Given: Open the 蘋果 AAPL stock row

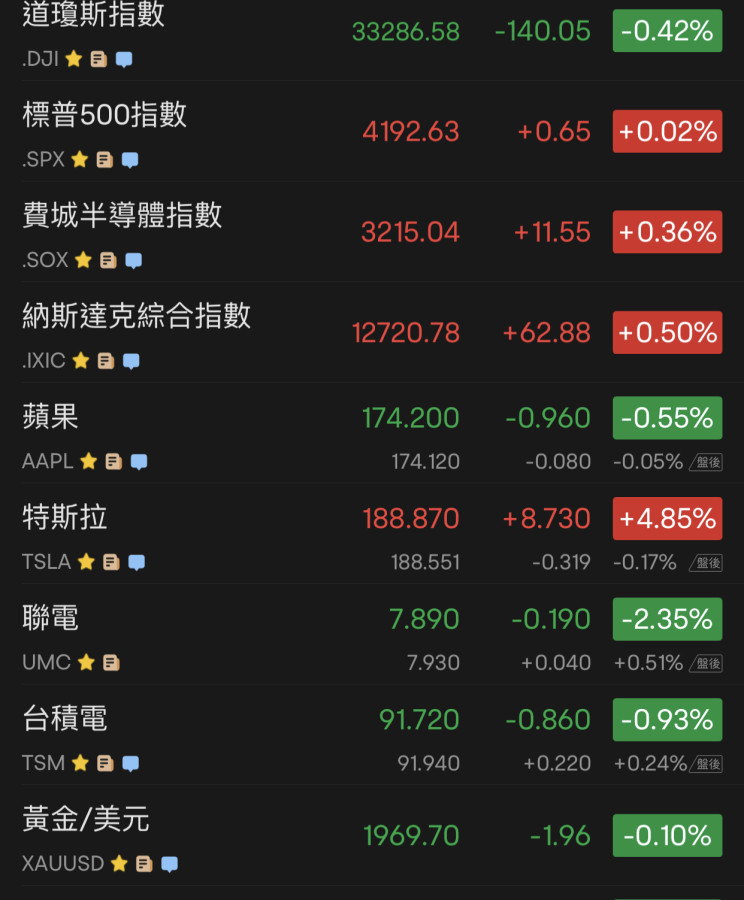Looking at the screenshot, I should (x=50, y=417).
